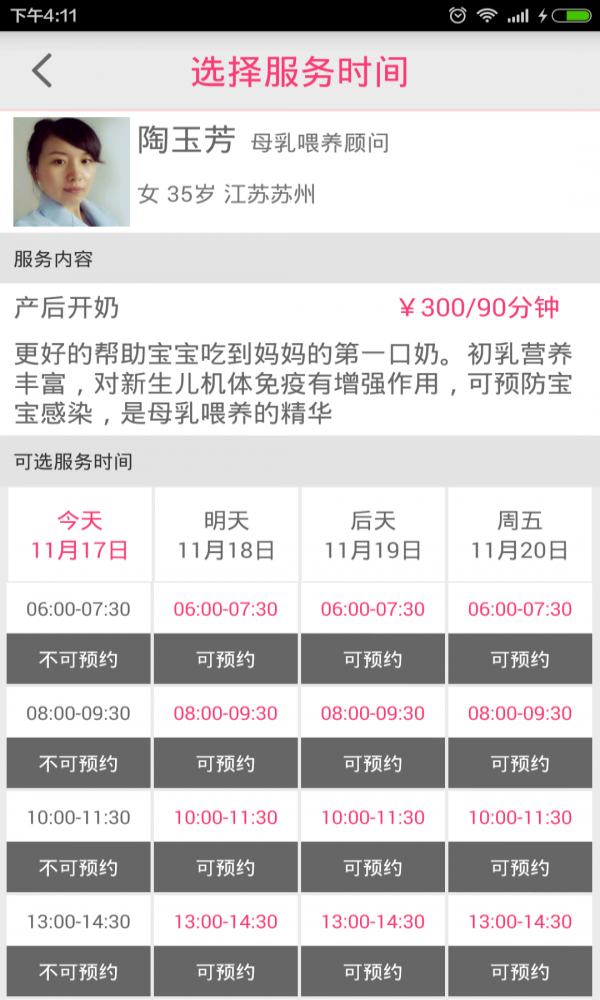Book the 10:00-11:30 slot on 11月19日
The image size is (600, 1000).
pos(373,868)
